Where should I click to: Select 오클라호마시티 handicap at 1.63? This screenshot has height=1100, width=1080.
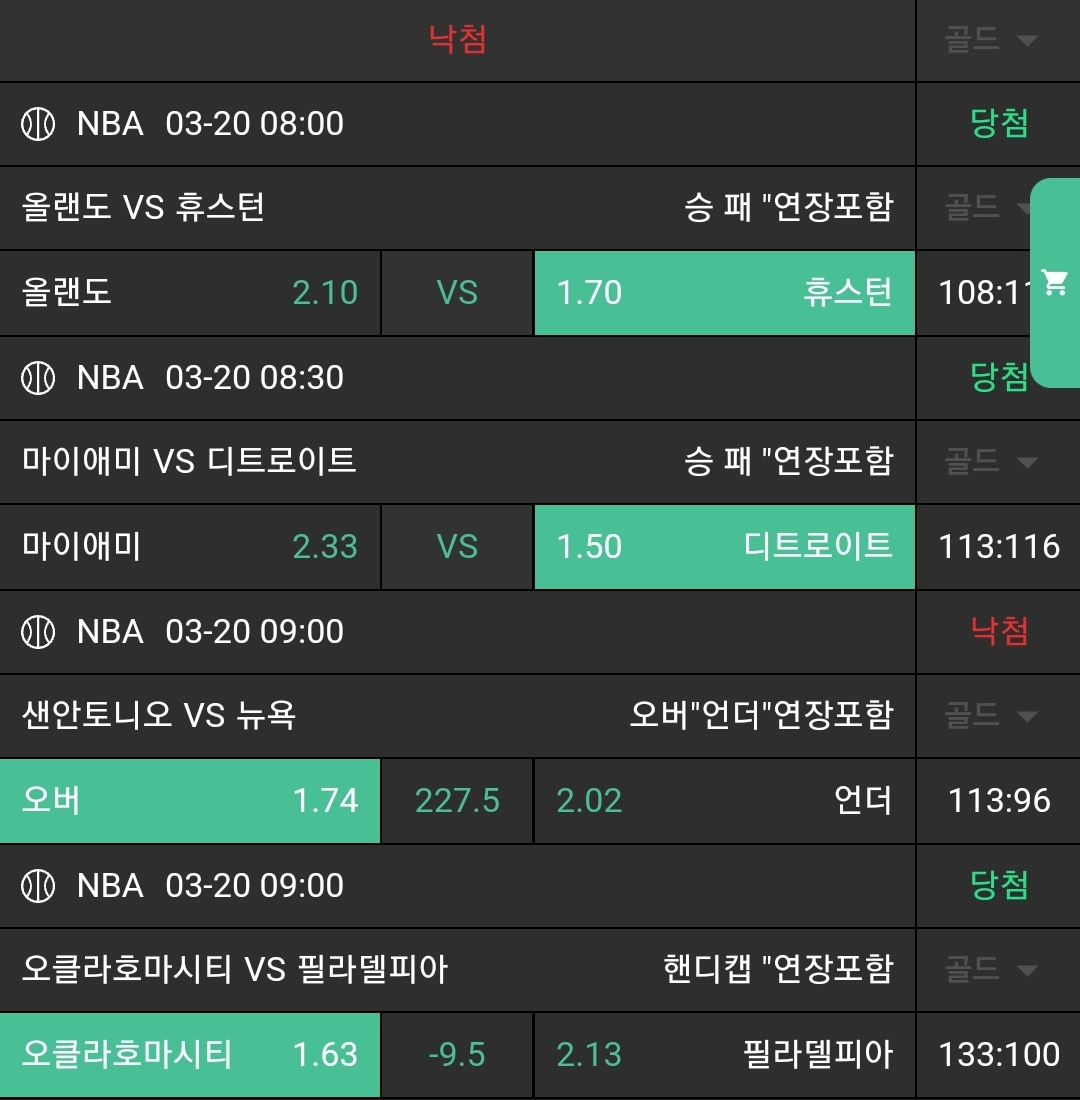click(190, 1055)
